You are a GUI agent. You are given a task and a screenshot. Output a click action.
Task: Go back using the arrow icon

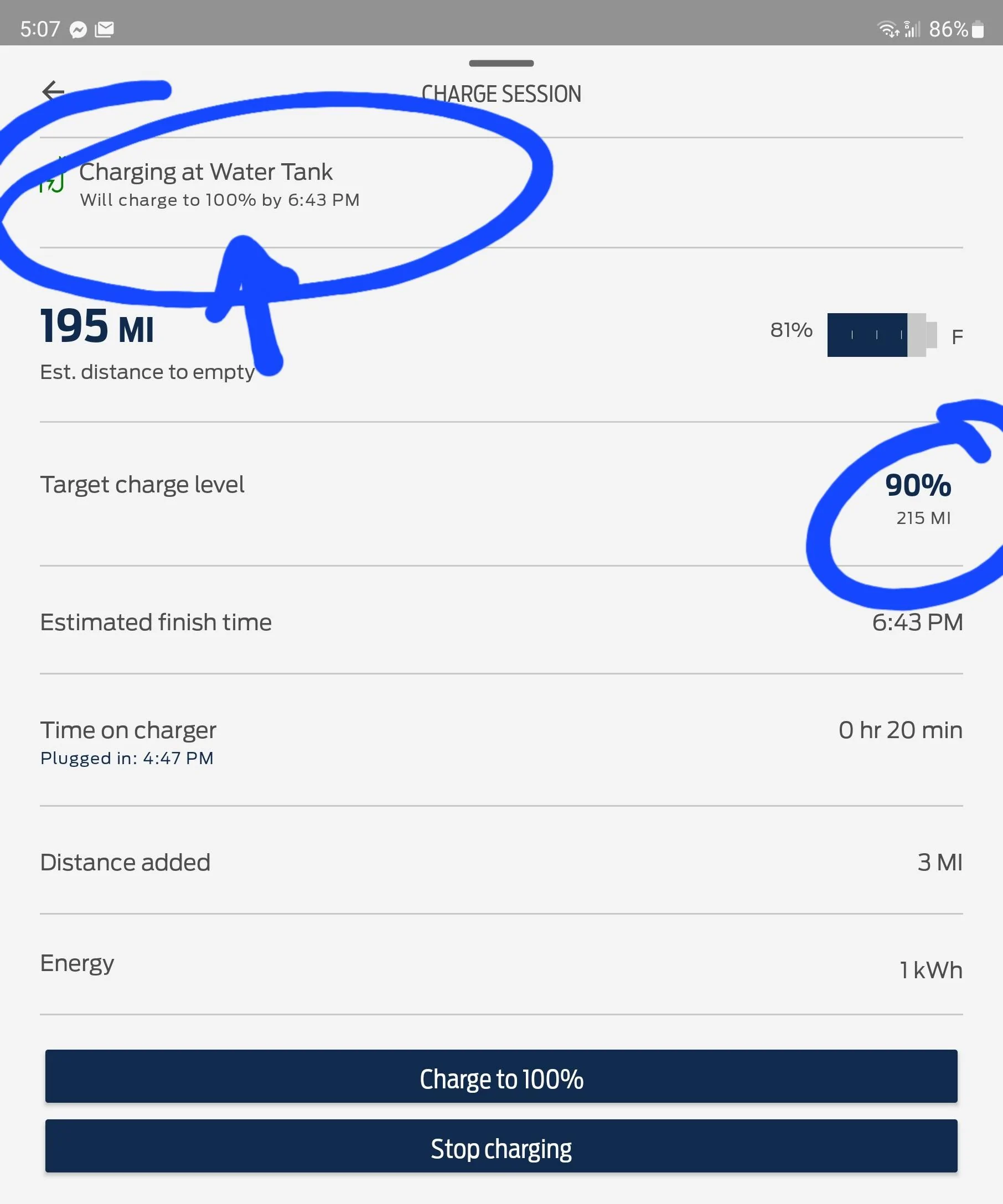53,91
